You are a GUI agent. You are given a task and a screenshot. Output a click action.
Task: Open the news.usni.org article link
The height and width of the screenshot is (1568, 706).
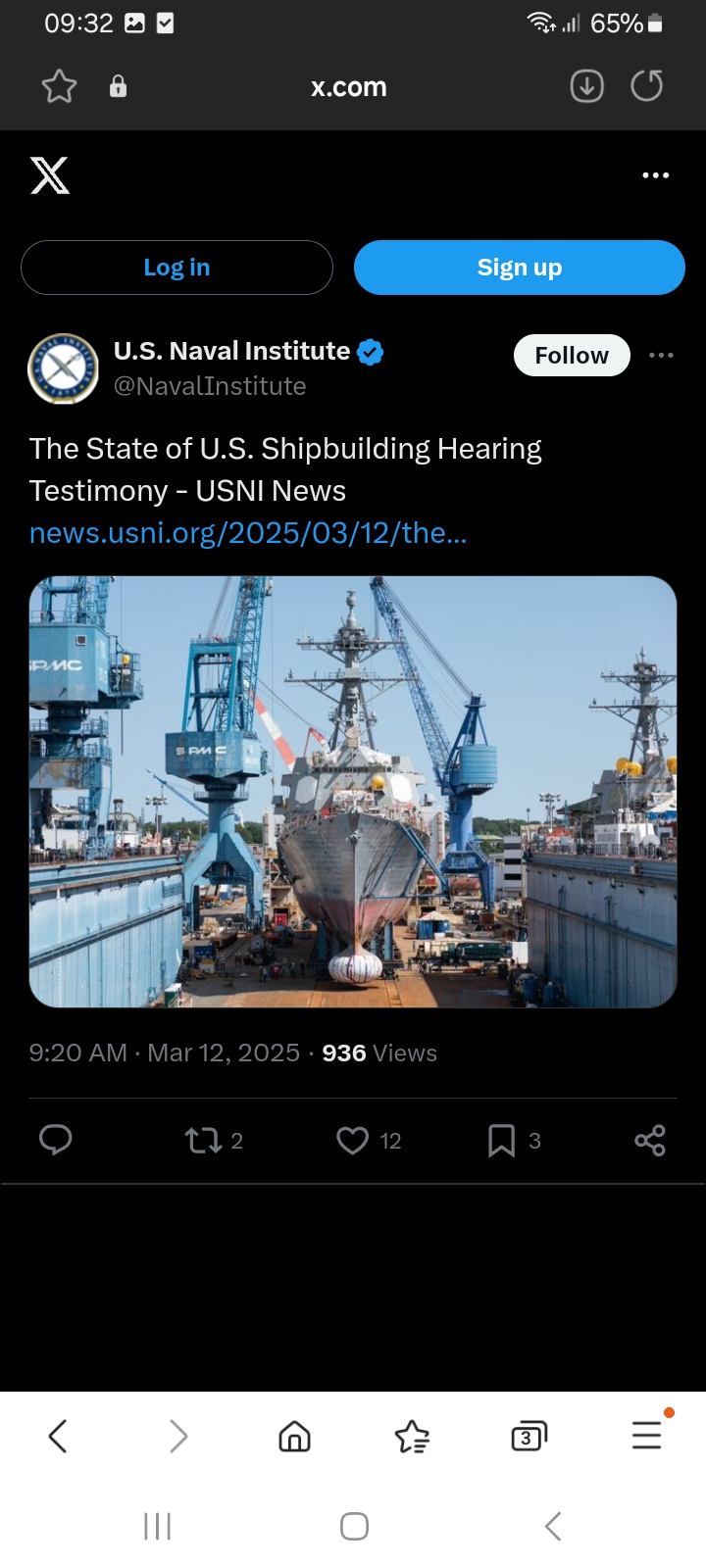click(248, 532)
